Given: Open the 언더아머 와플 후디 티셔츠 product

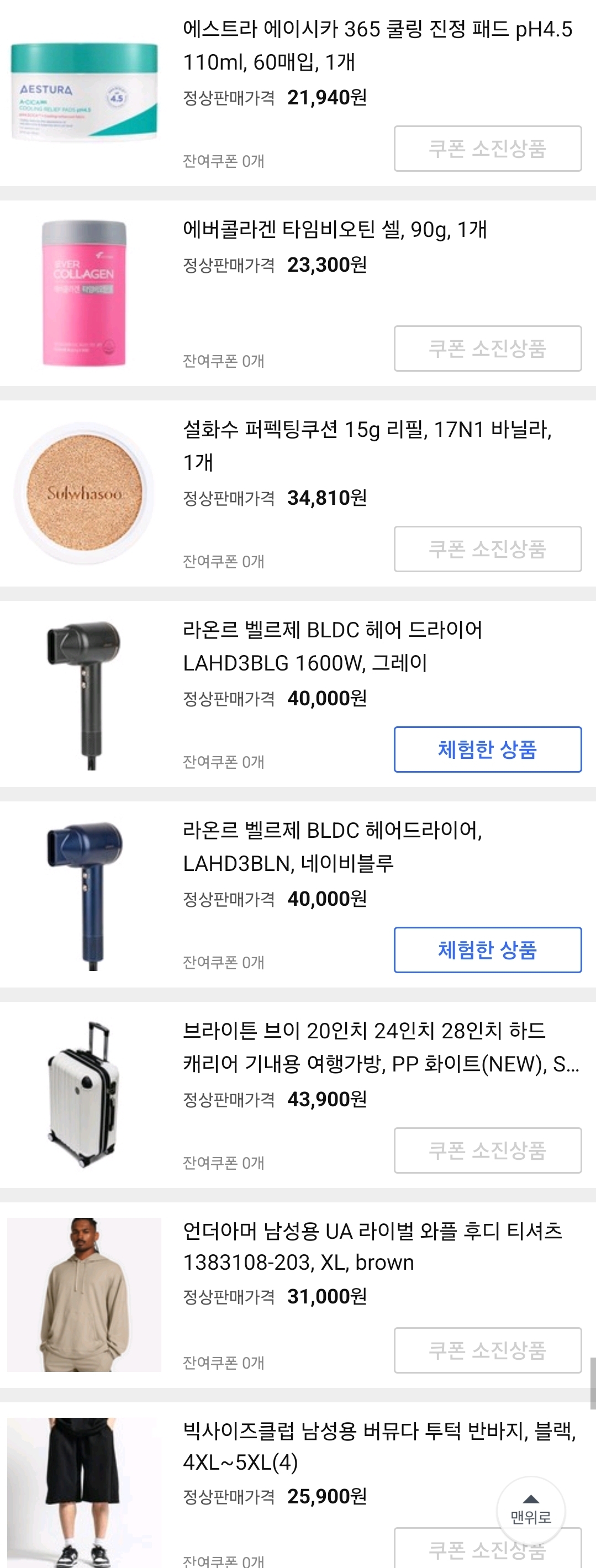Looking at the screenshot, I should click(373, 1247).
